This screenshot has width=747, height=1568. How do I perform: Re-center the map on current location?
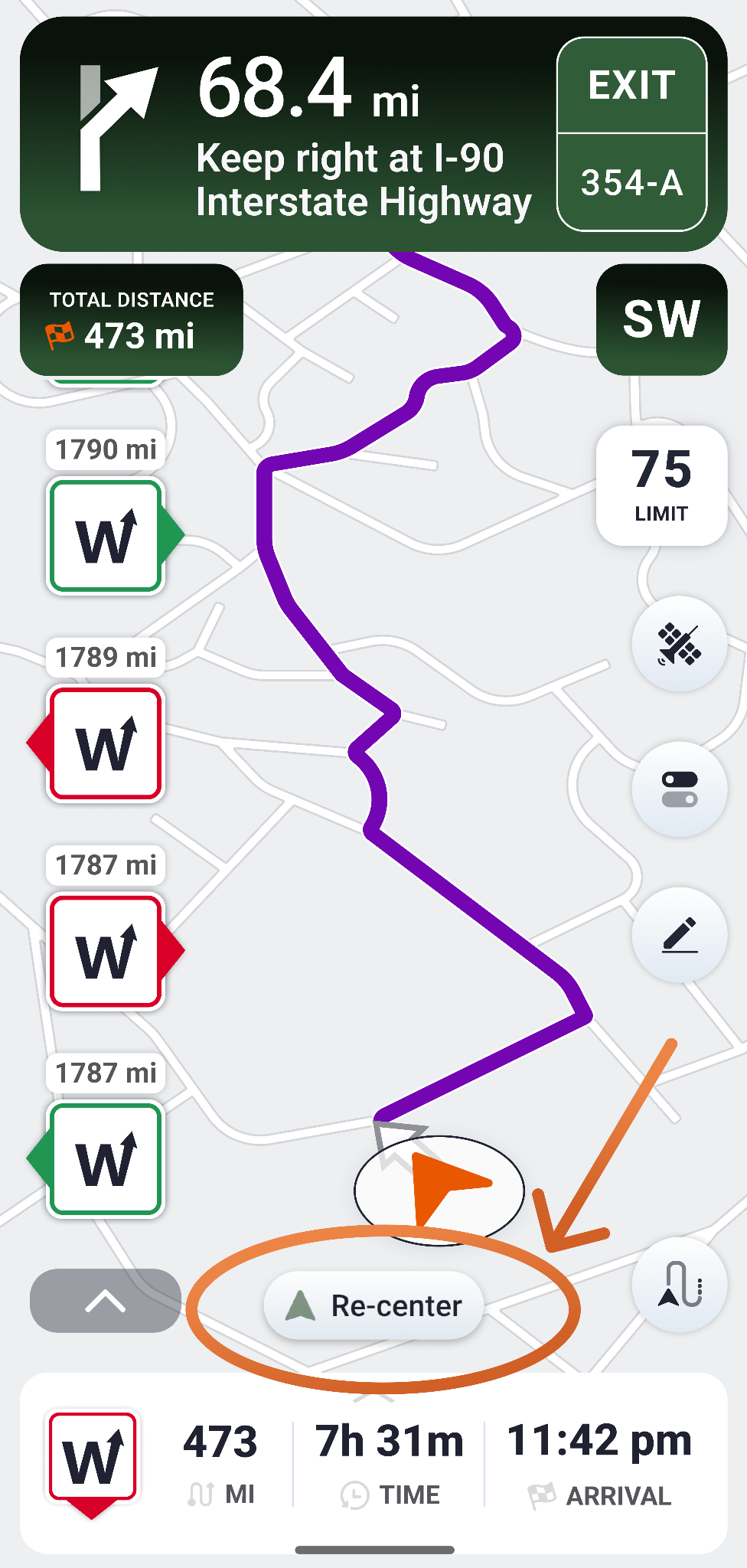(374, 1305)
